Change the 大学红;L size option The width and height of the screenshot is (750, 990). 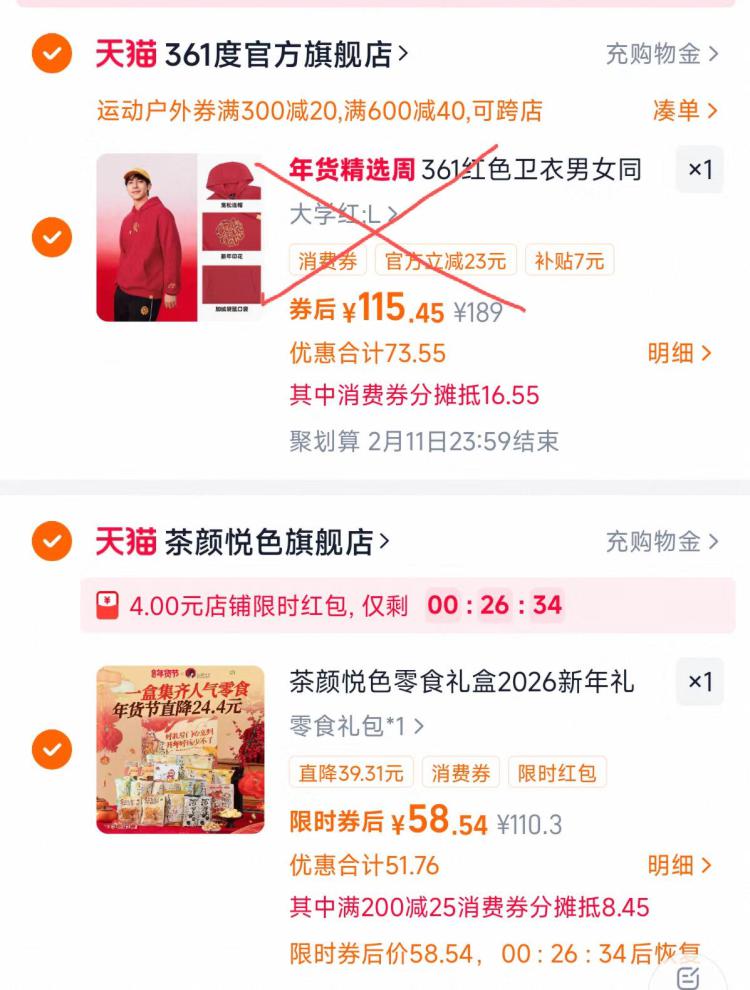[343, 214]
